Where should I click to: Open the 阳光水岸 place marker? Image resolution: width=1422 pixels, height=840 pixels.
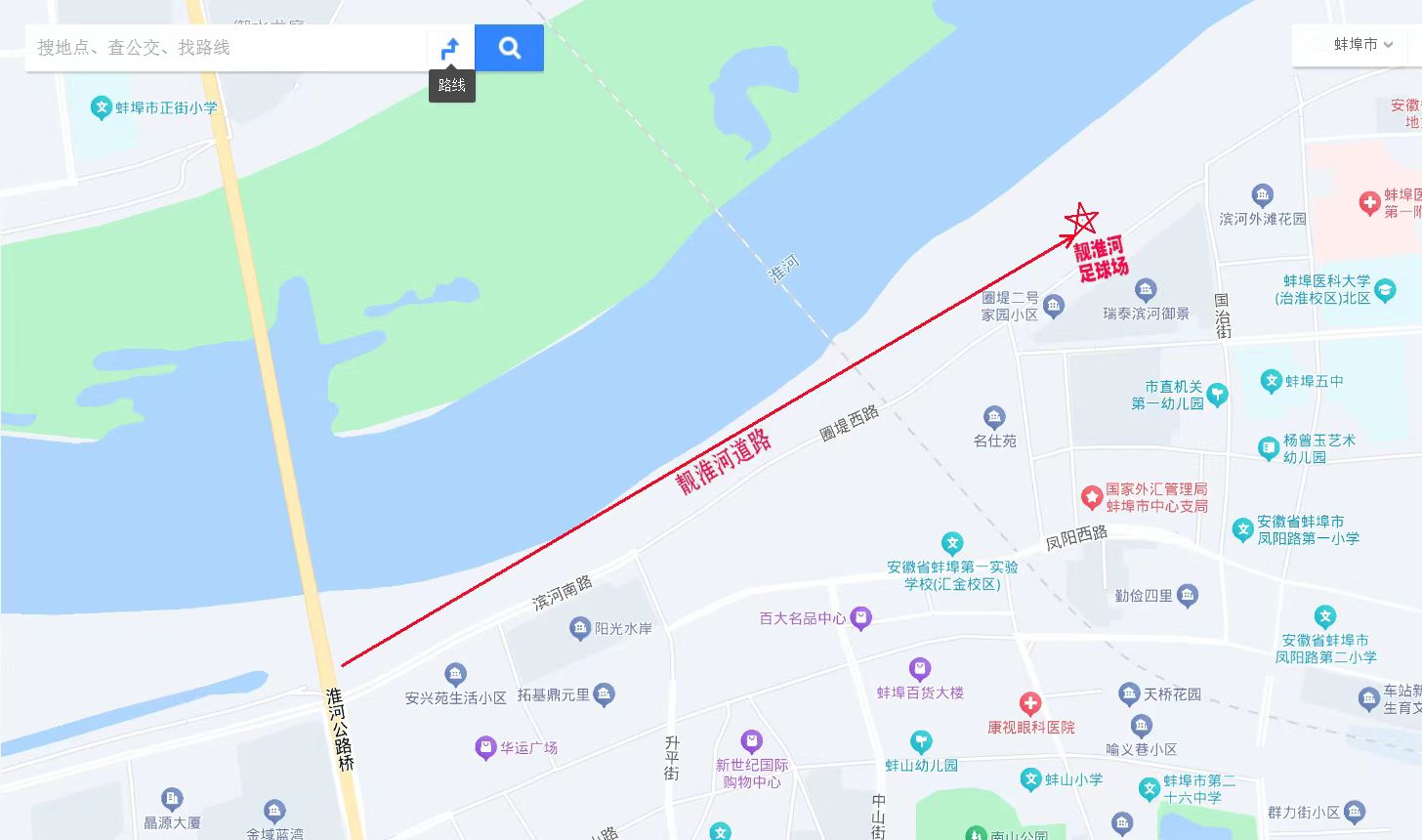(580, 628)
